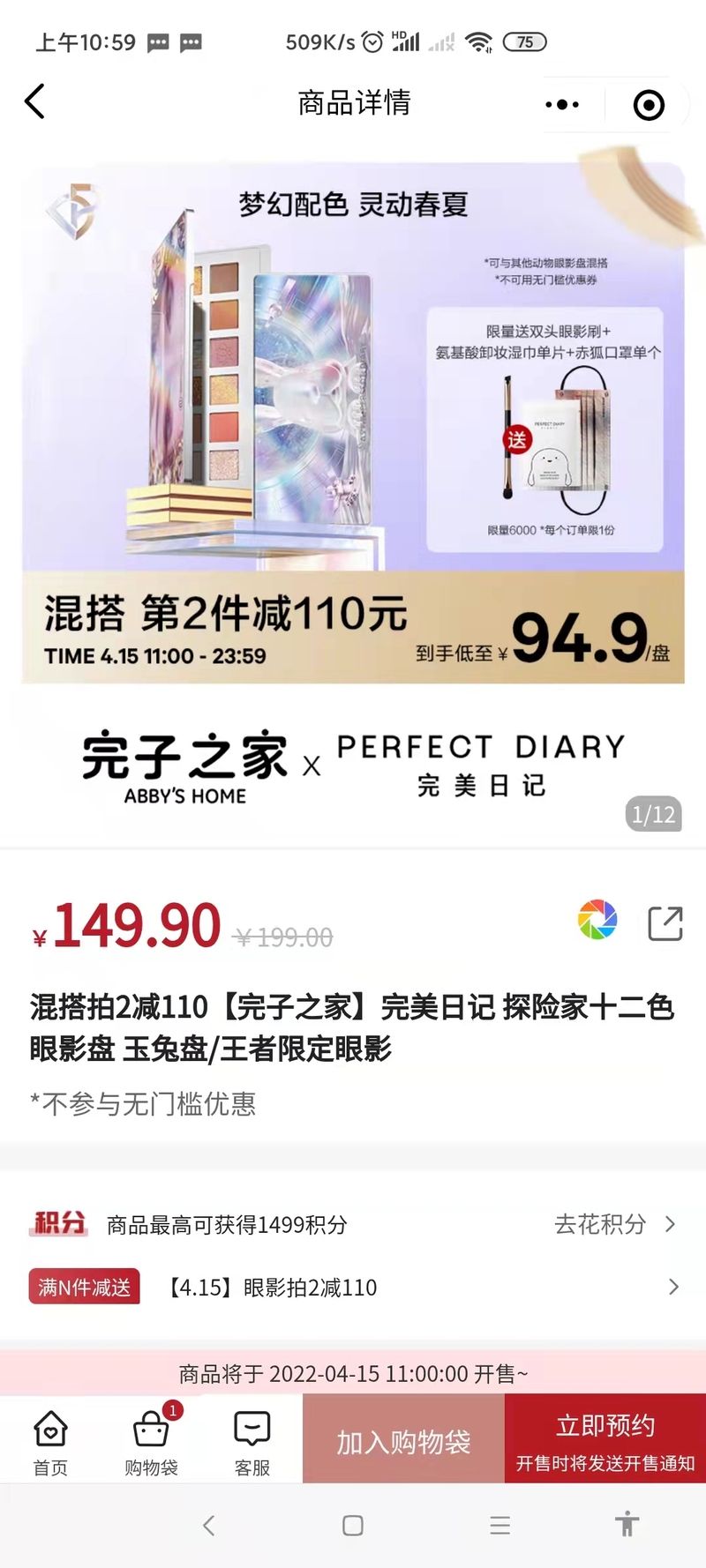Tap the colorful shutter icon beside price
The height and width of the screenshot is (1568, 706).
click(597, 921)
